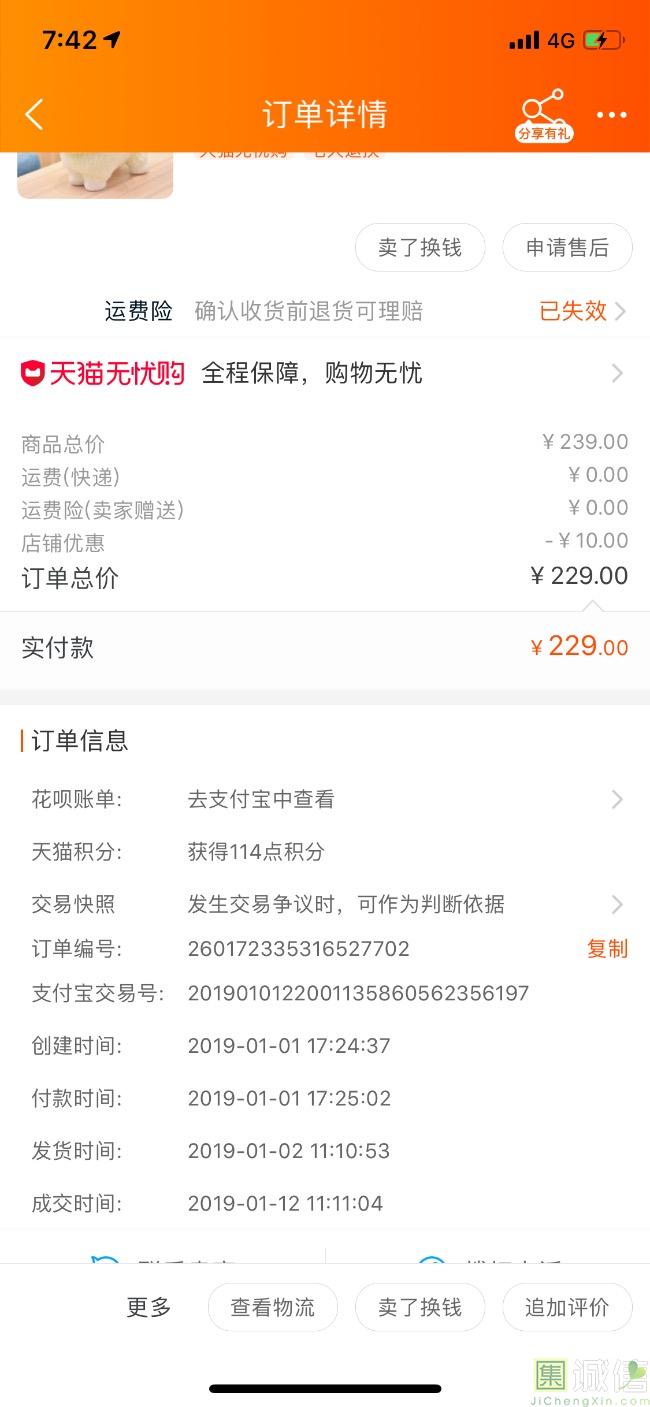The height and width of the screenshot is (1407, 650).
Task: Open the 花呗账单 row to view in Alipay
Action: pyautogui.click(x=325, y=799)
